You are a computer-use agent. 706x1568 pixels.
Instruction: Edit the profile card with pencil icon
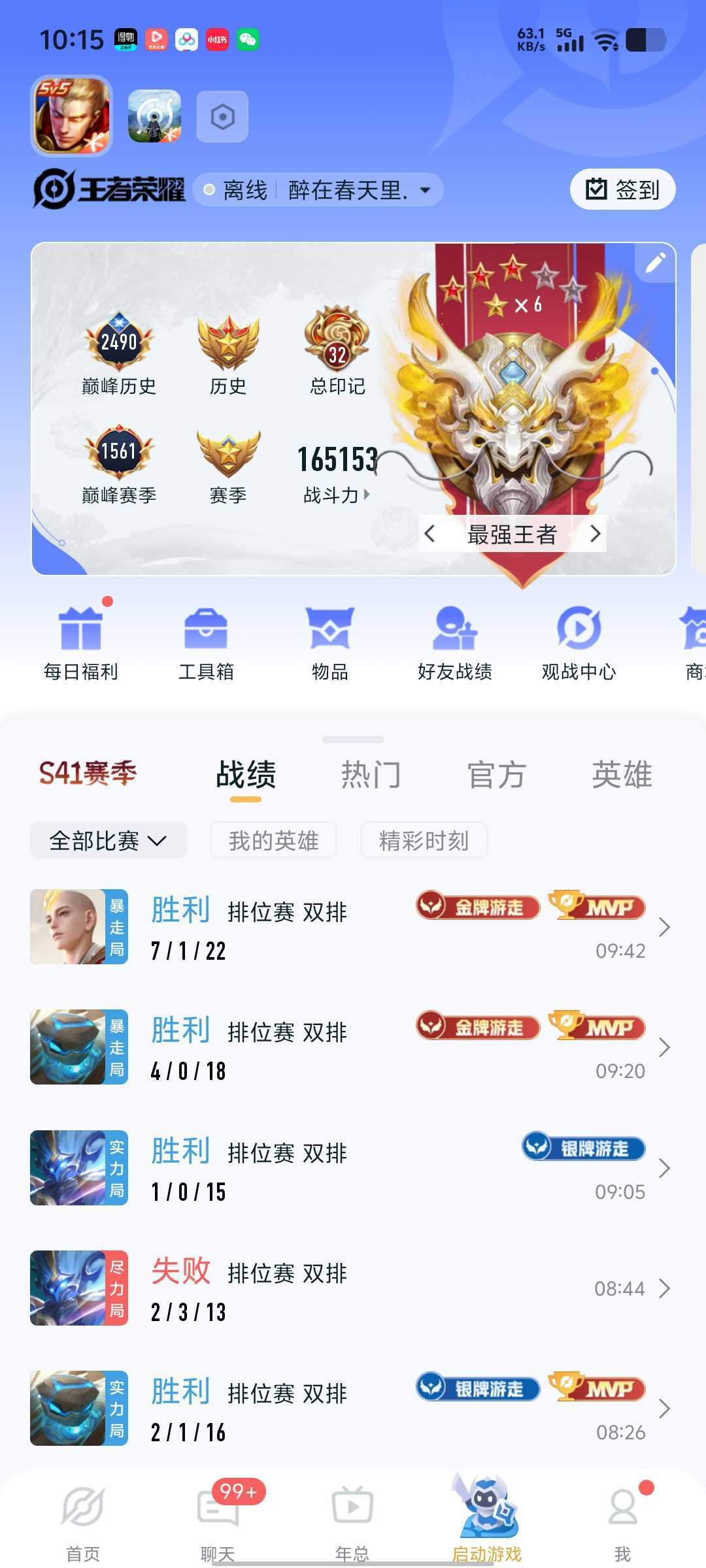656,263
